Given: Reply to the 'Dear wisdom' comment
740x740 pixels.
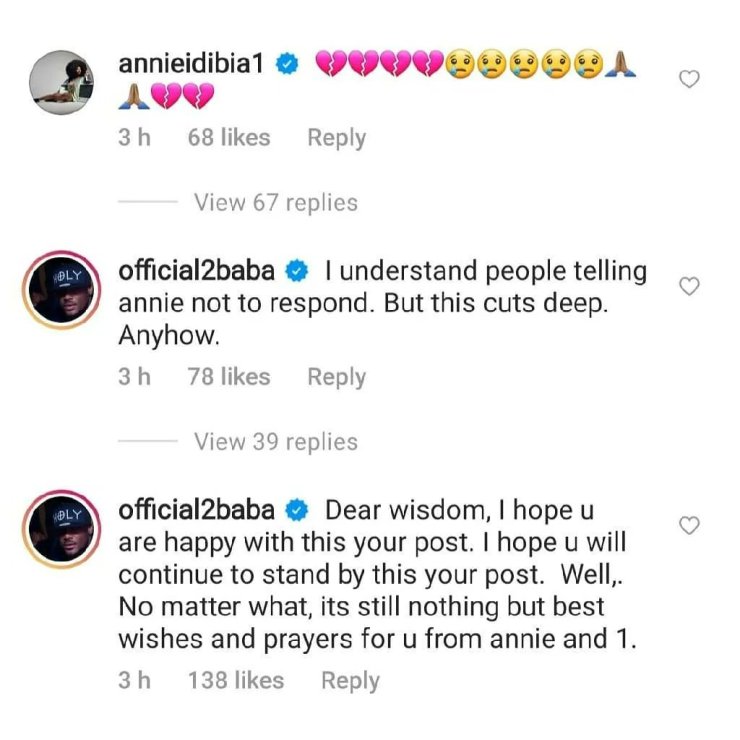Looking at the screenshot, I should click(350, 681).
